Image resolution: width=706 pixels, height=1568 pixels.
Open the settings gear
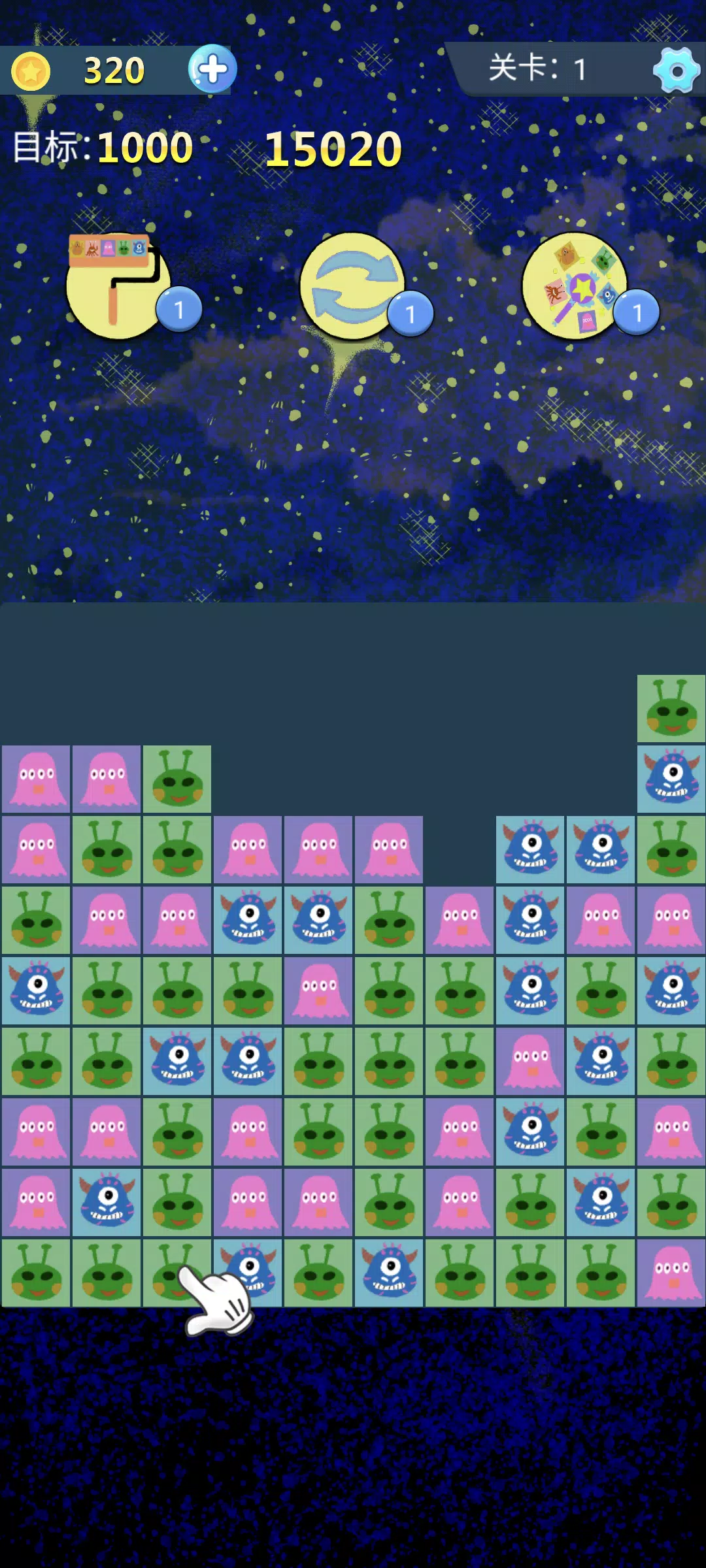point(677,70)
